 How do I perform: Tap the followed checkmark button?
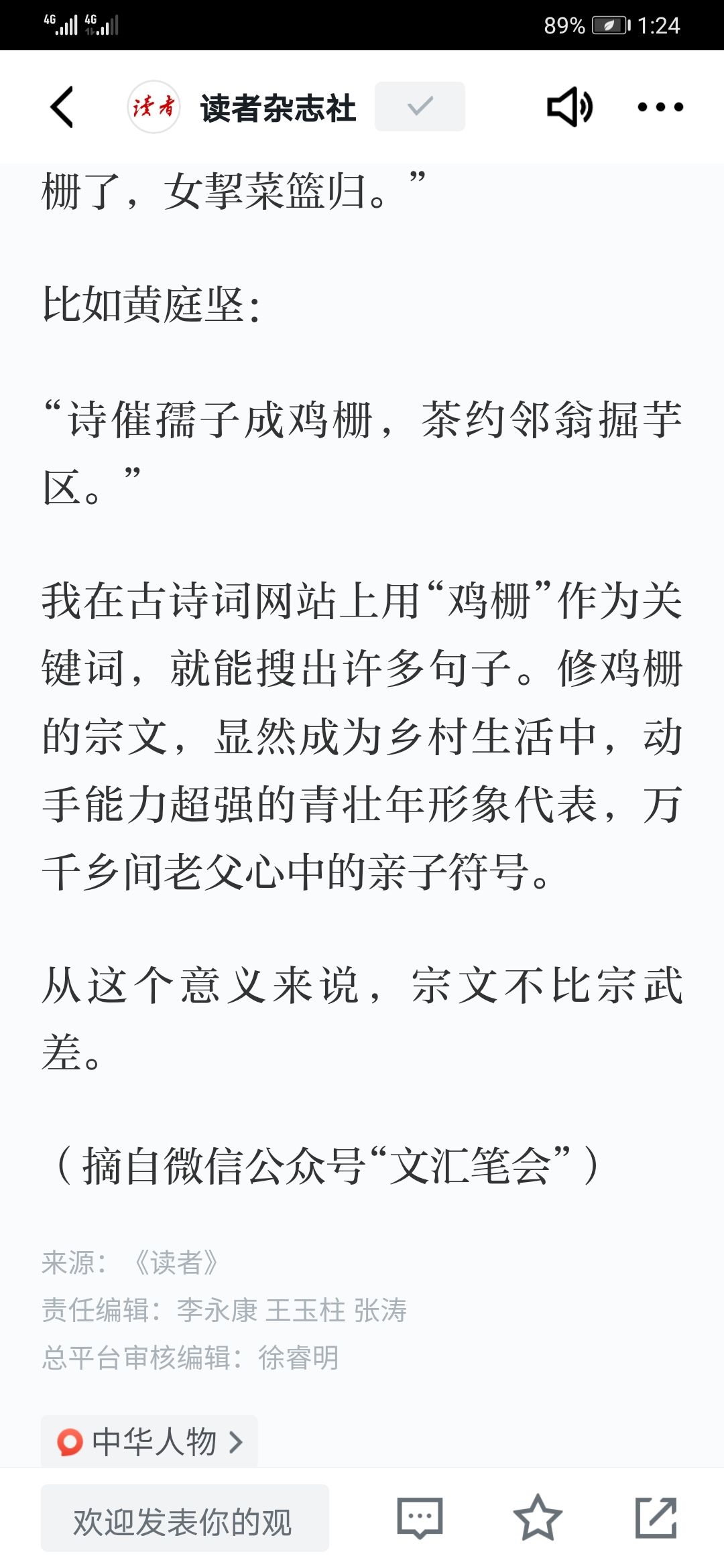pos(420,107)
